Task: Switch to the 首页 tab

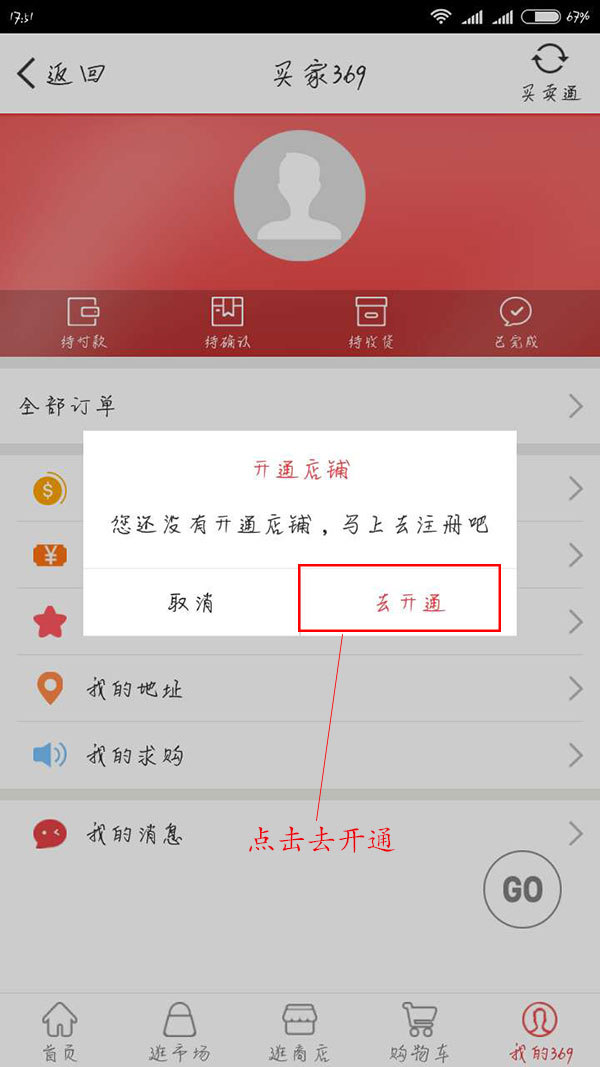Action: pos(59,1031)
